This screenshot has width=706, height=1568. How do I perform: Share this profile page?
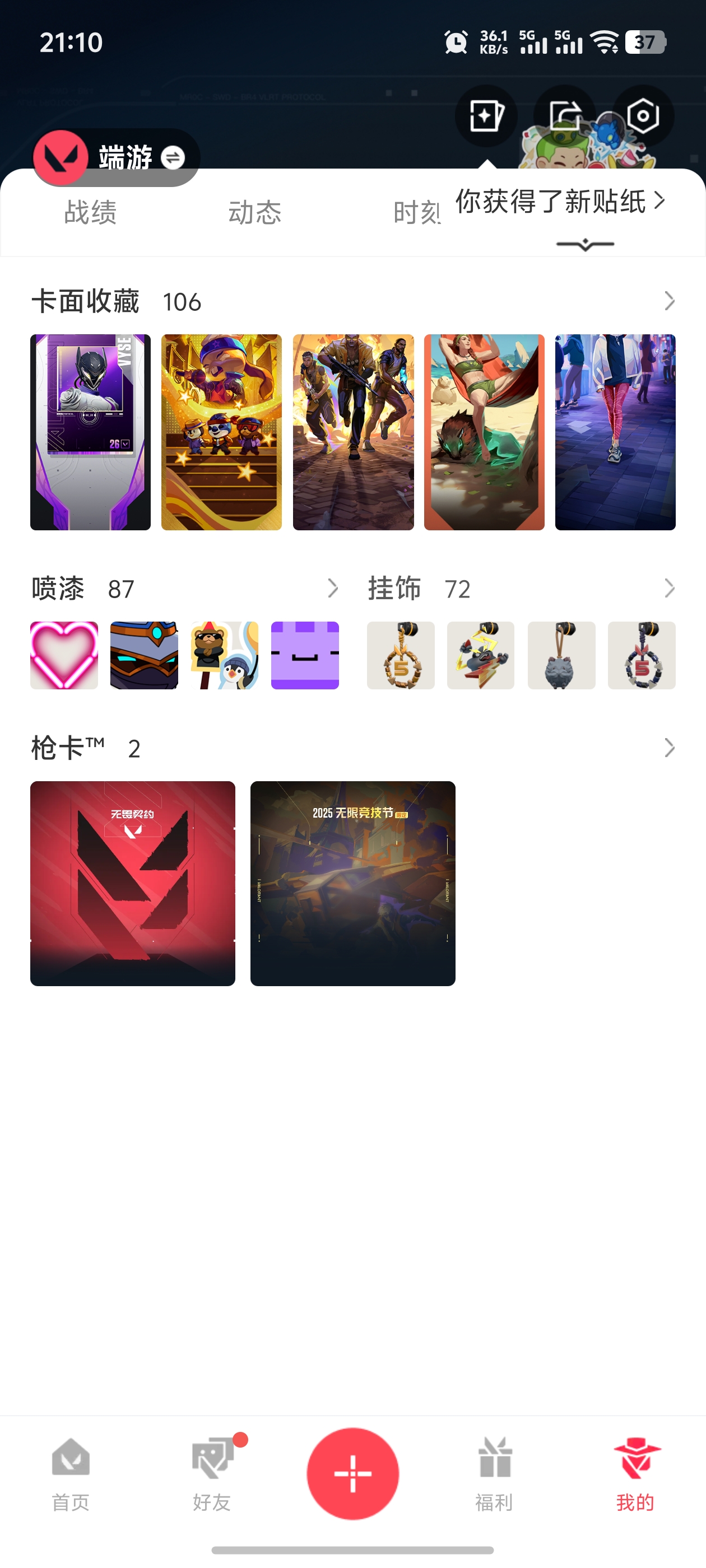pos(564,115)
